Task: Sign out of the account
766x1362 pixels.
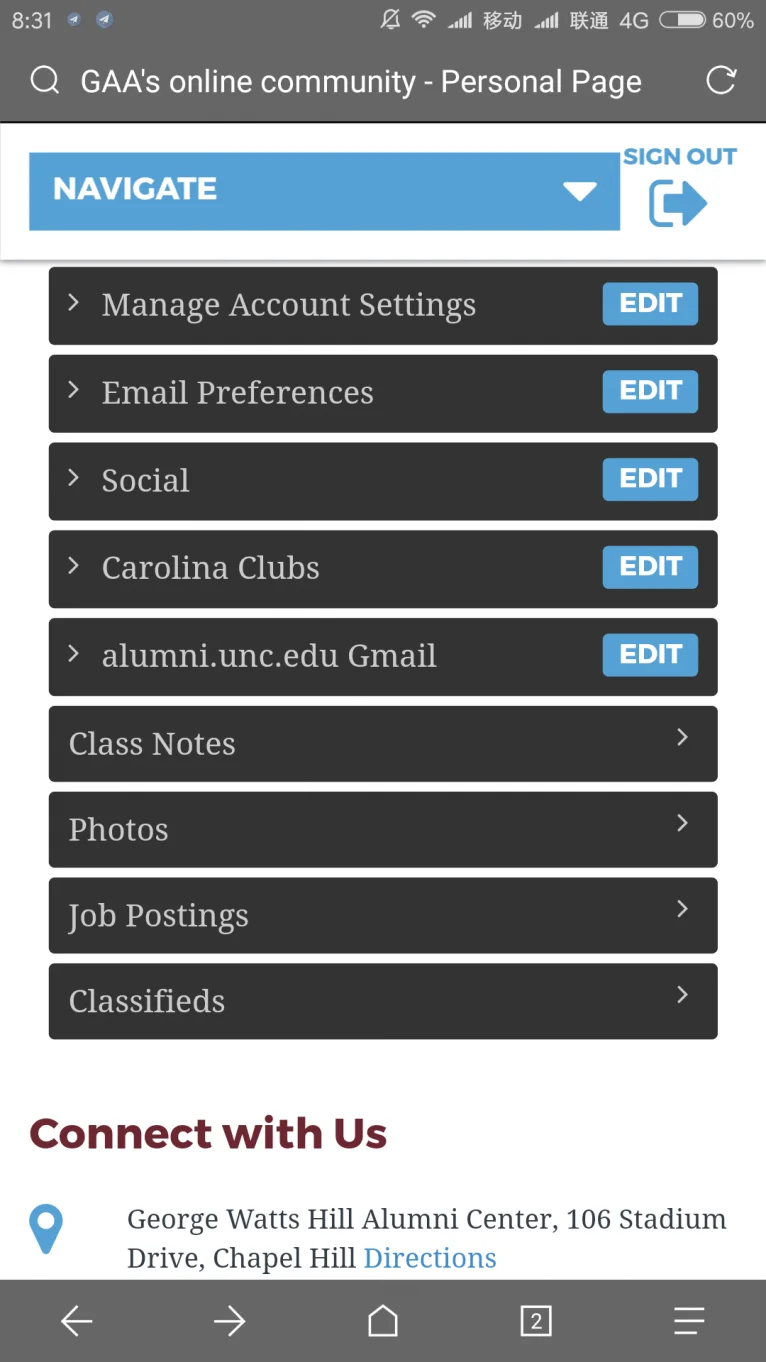Action: tap(679, 190)
